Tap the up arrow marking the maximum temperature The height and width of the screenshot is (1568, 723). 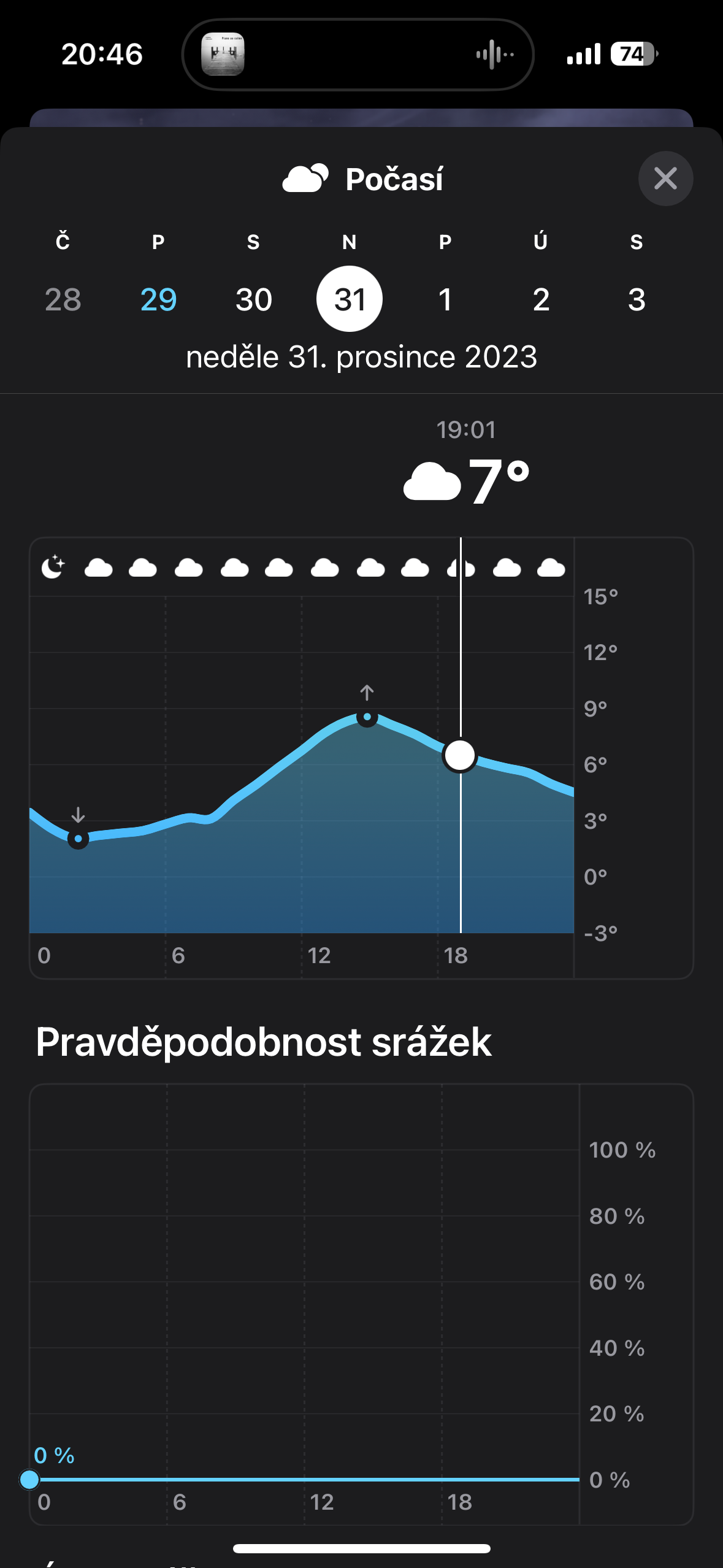(x=367, y=692)
